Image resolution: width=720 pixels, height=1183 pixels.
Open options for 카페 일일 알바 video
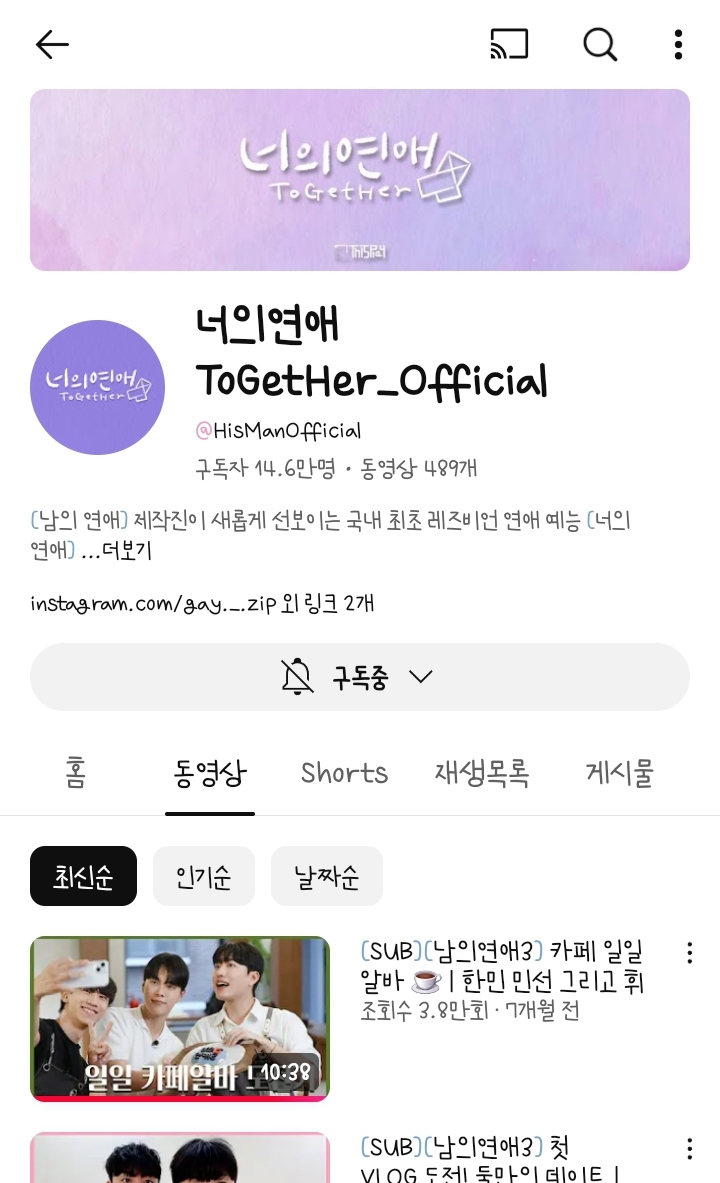point(689,953)
